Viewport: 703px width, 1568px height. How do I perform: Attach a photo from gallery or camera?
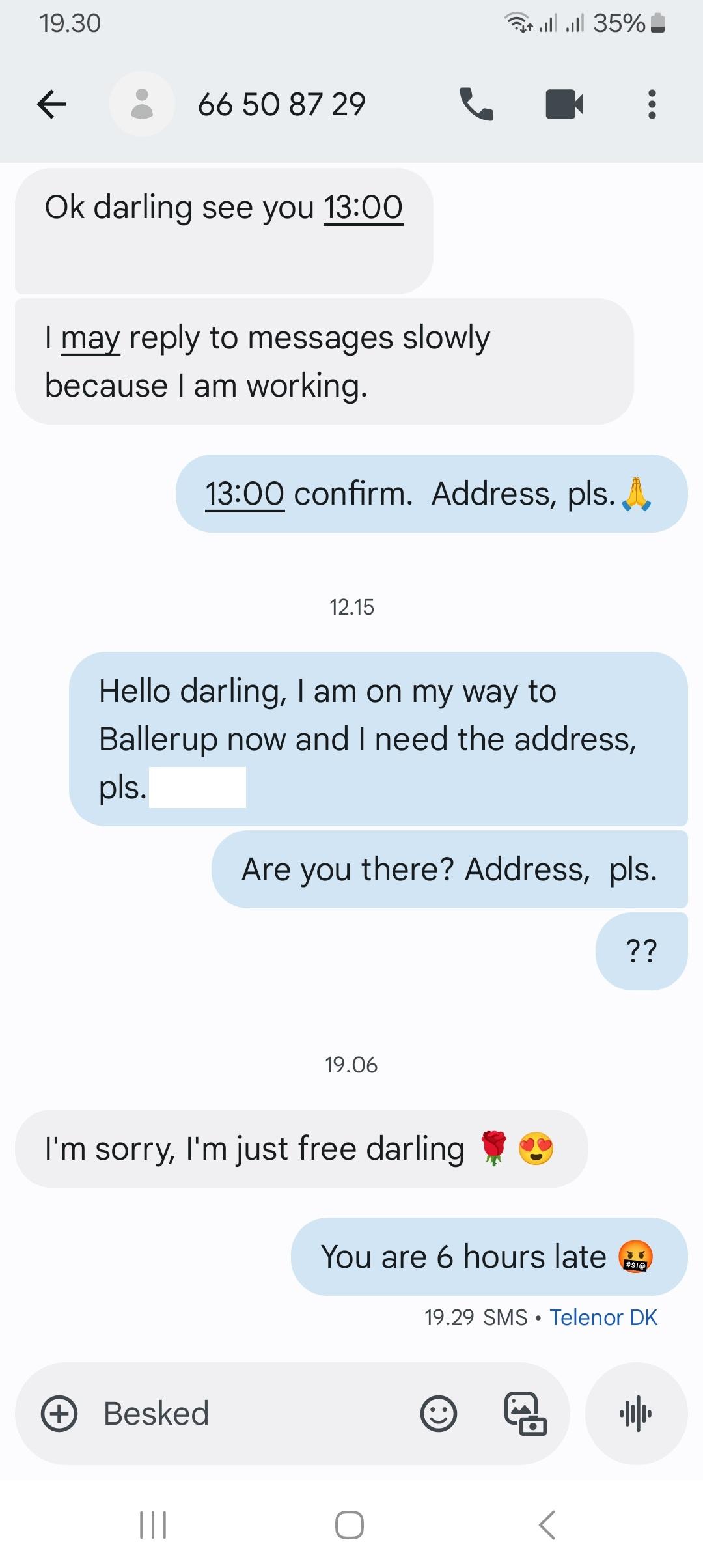tap(525, 1414)
